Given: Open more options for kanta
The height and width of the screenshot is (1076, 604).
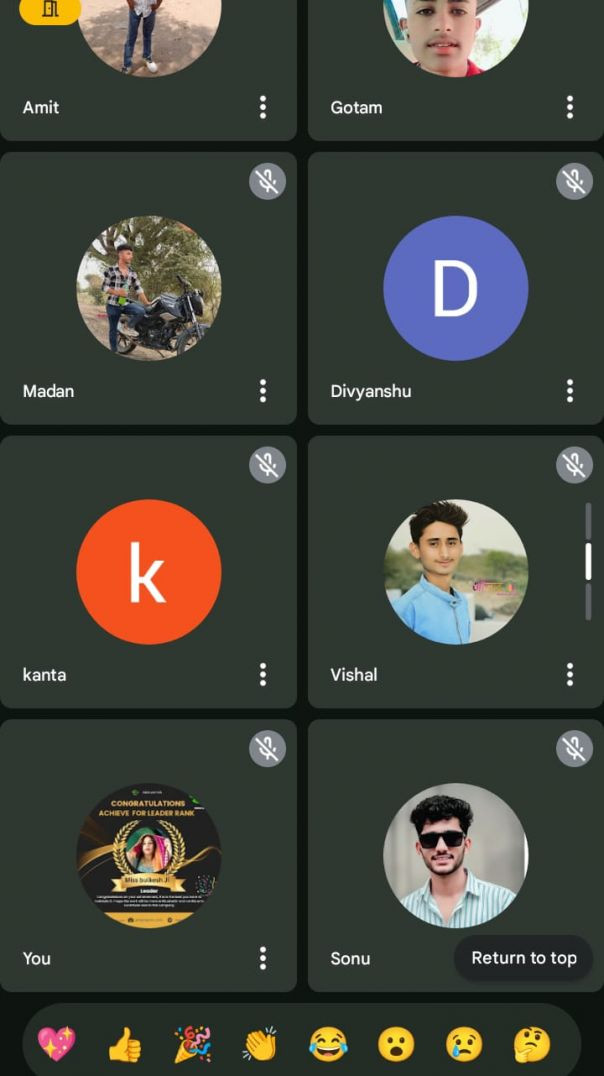Looking at the screenshot, I should point(263,675).
